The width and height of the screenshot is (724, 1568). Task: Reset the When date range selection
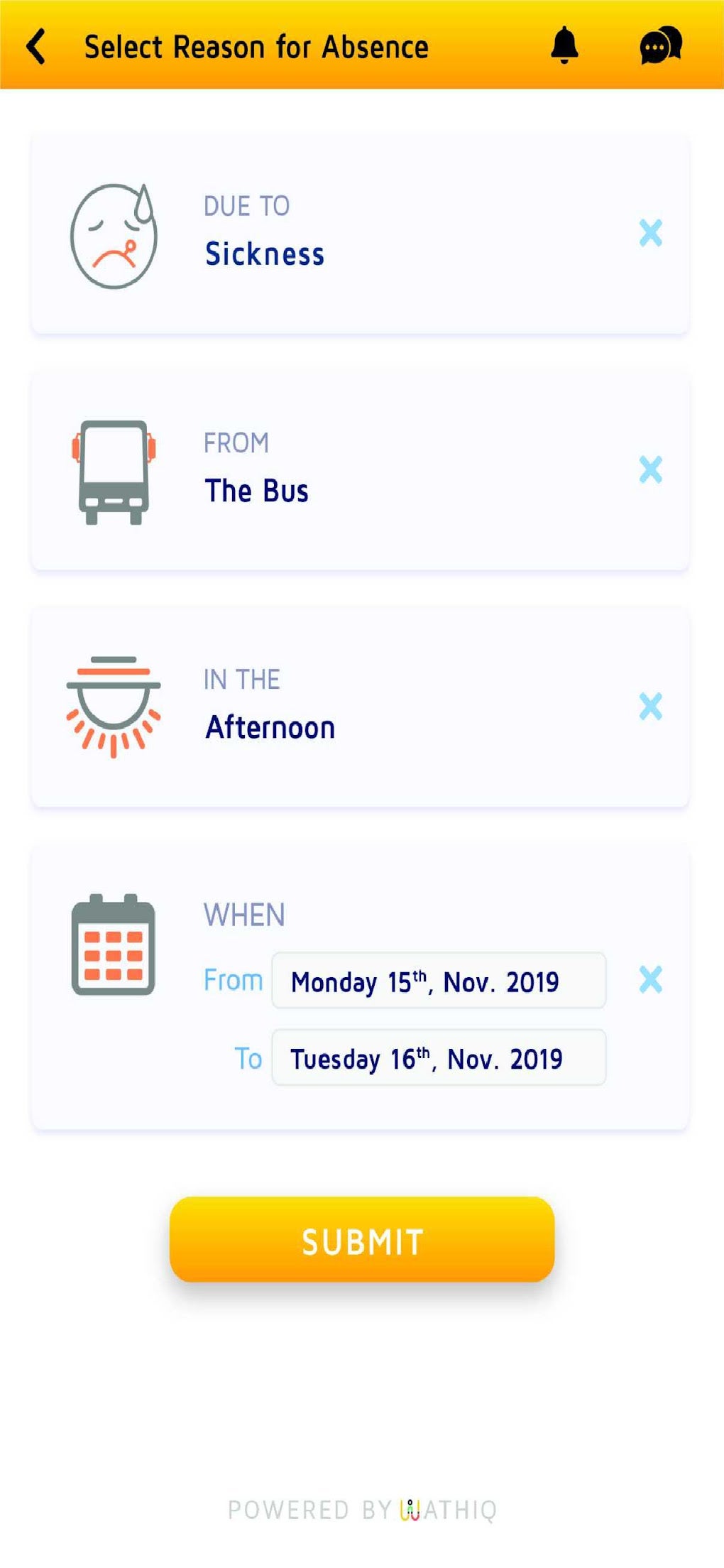650,980
